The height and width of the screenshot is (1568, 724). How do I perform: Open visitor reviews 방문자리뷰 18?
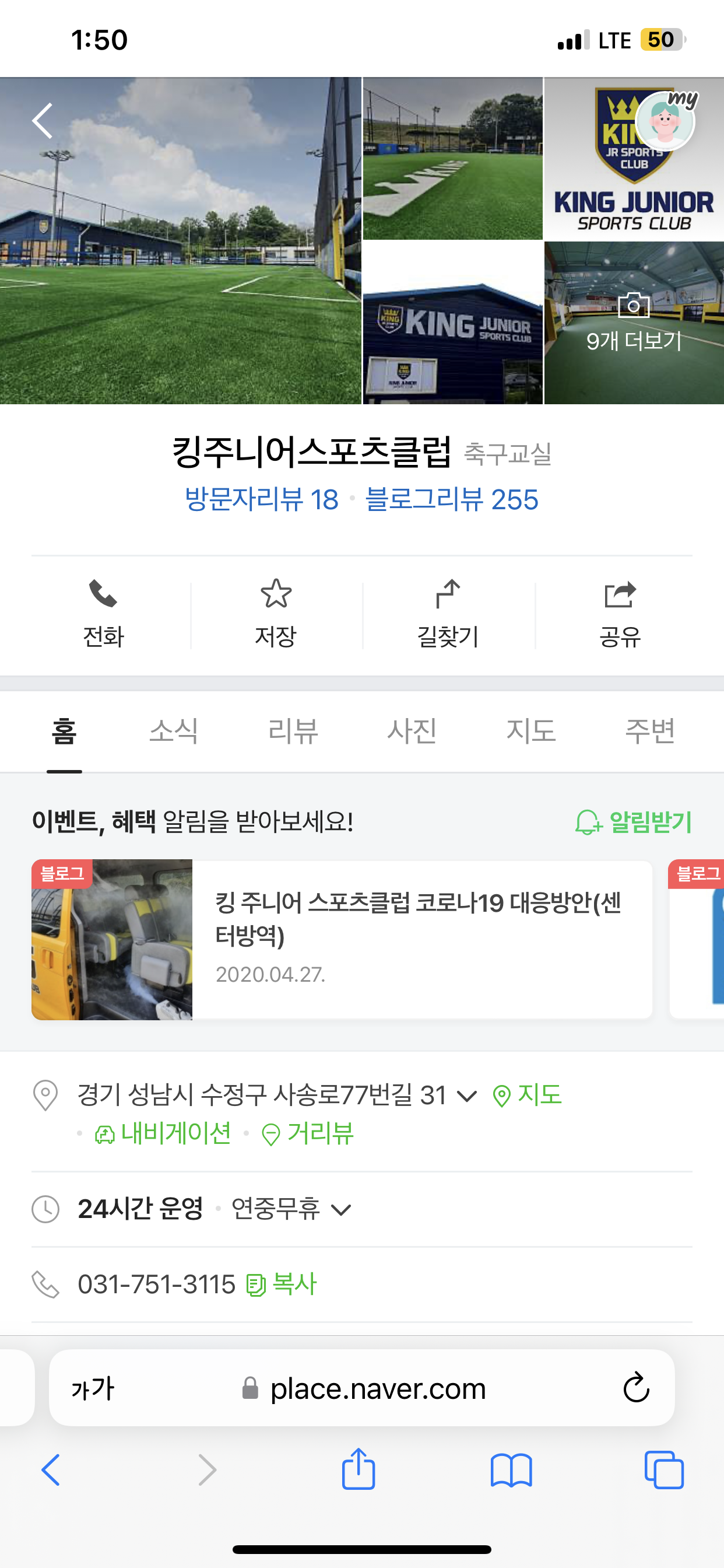[x=262, y=500]
